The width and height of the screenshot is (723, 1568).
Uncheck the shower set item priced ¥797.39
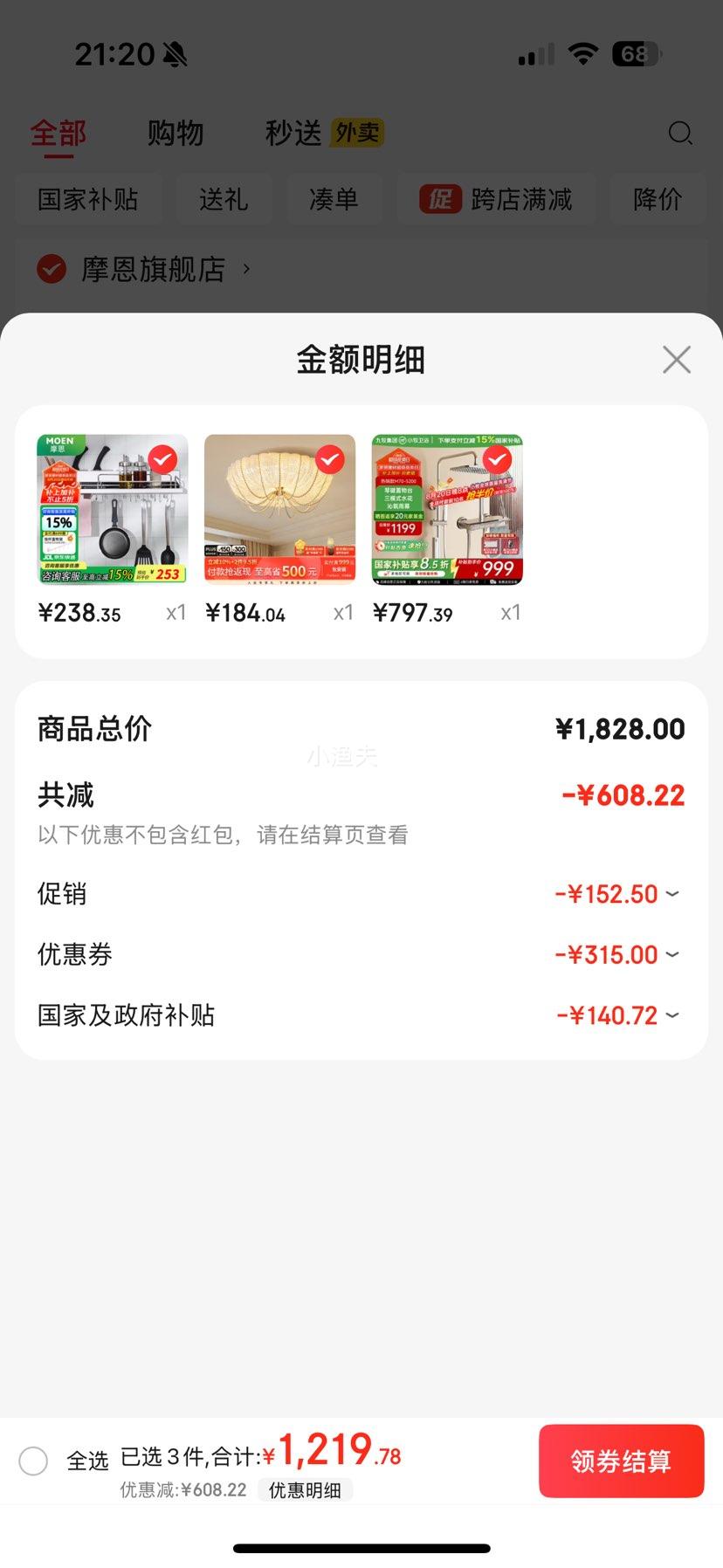497,459
